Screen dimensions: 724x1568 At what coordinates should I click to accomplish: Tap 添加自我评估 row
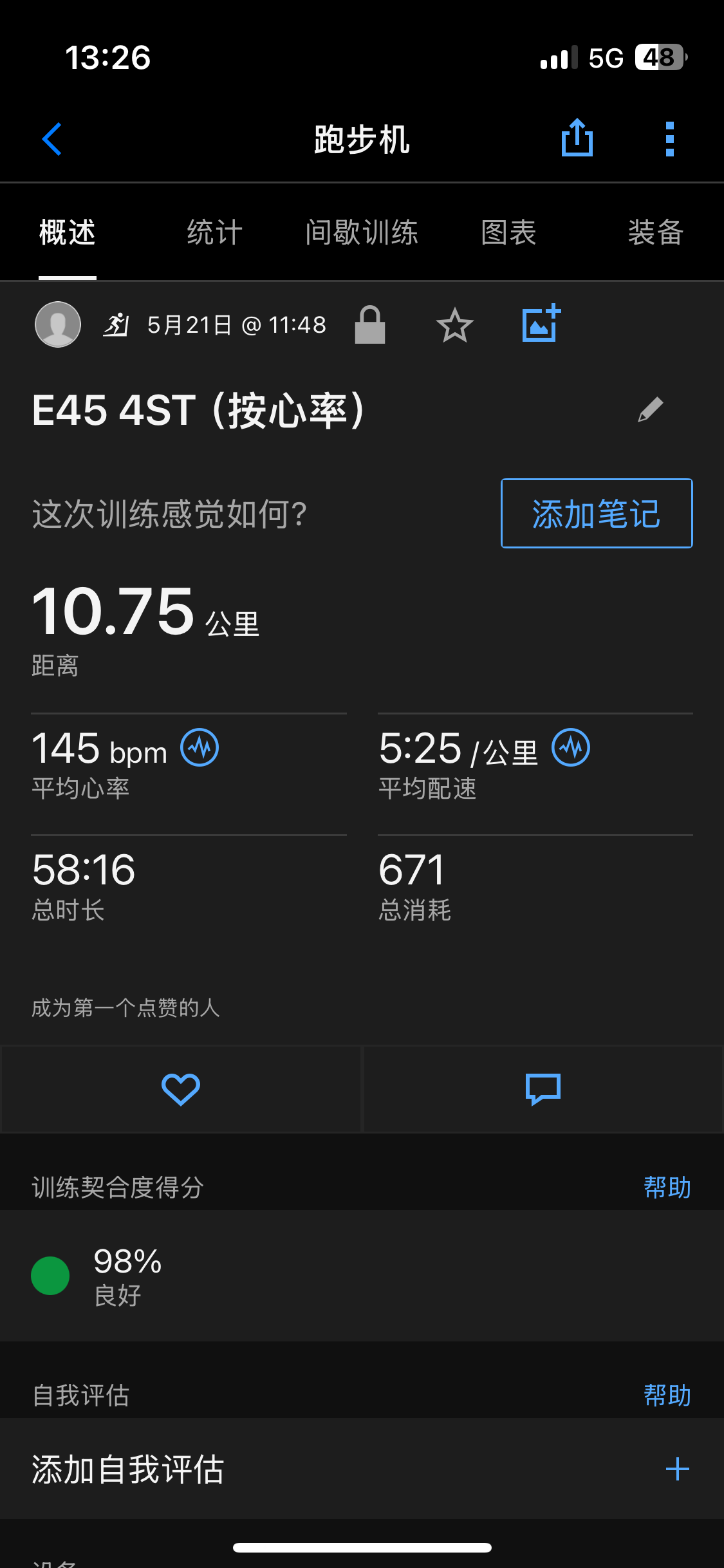pos(362,1470)
